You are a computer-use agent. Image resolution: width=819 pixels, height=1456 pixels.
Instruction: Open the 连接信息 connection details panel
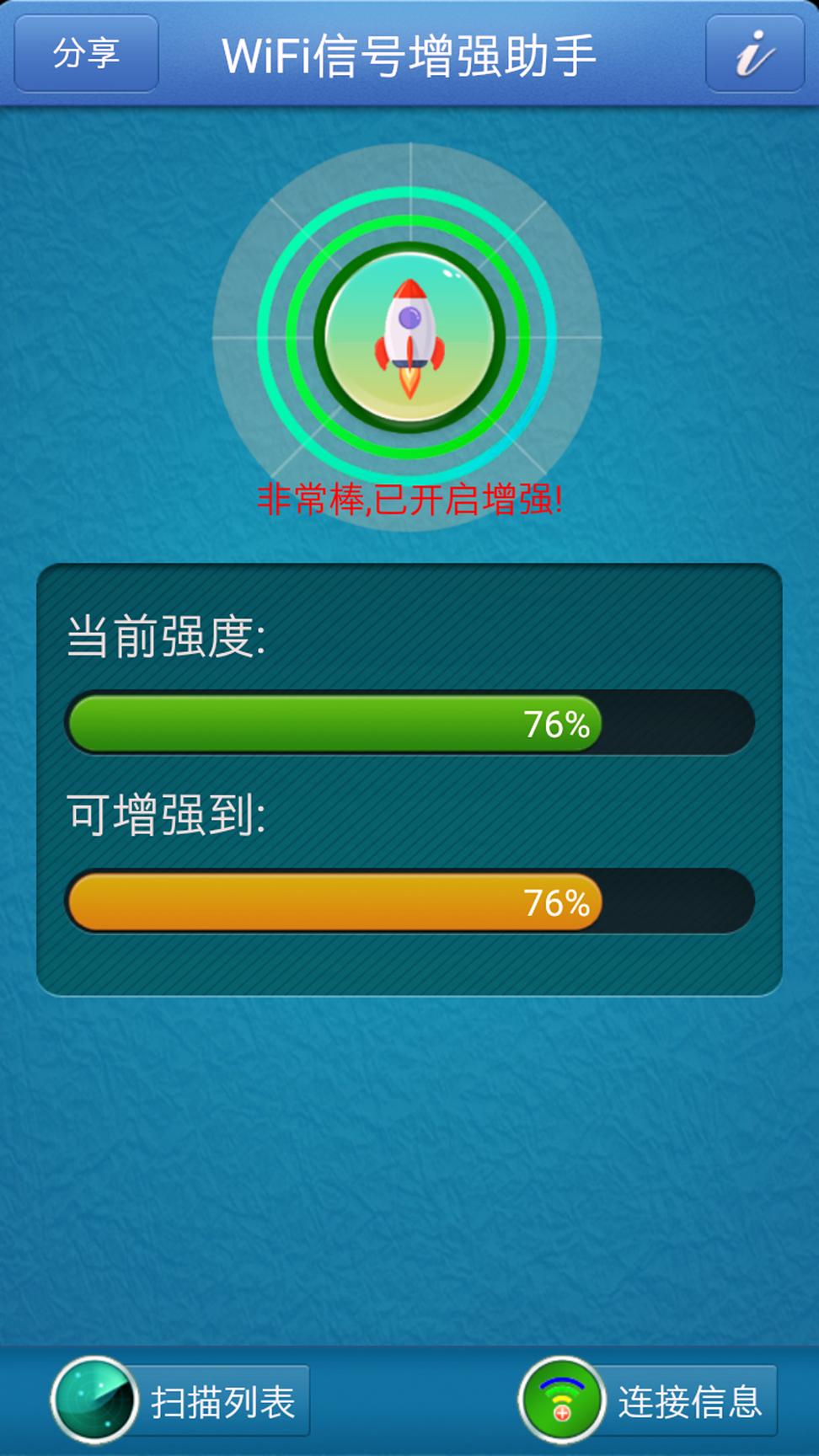click(691, 1399)
